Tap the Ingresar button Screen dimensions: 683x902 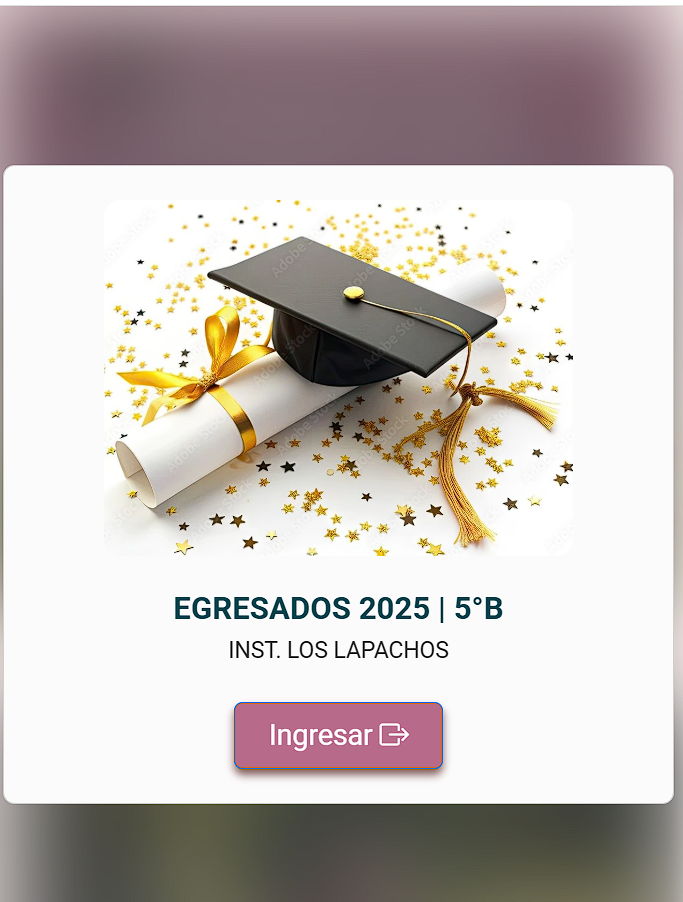(338, 735)
